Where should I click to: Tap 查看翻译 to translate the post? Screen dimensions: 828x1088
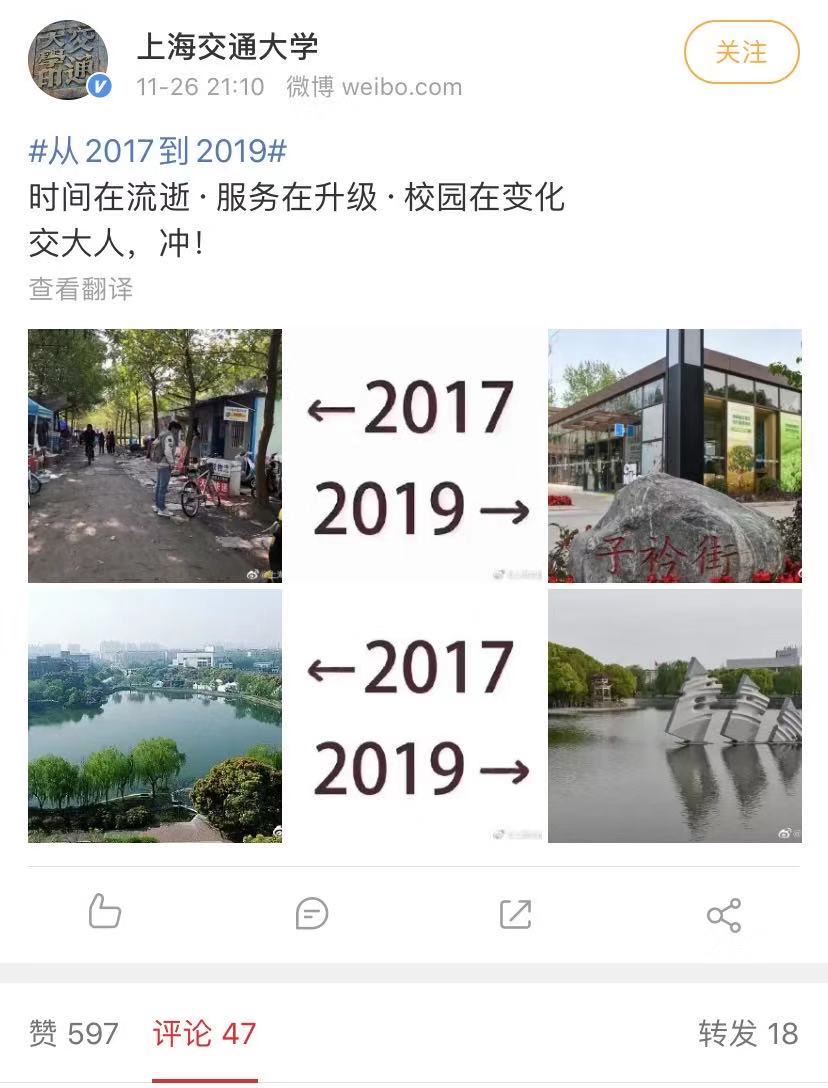(81, 289)
